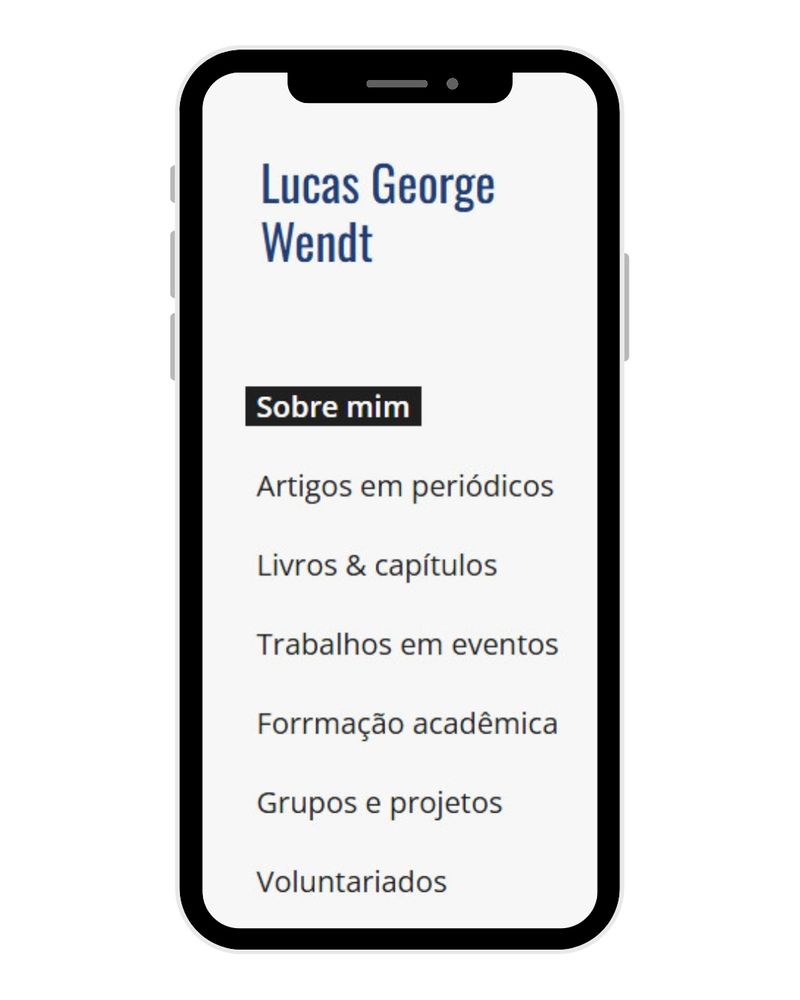View Grupos e projetos

379,804
